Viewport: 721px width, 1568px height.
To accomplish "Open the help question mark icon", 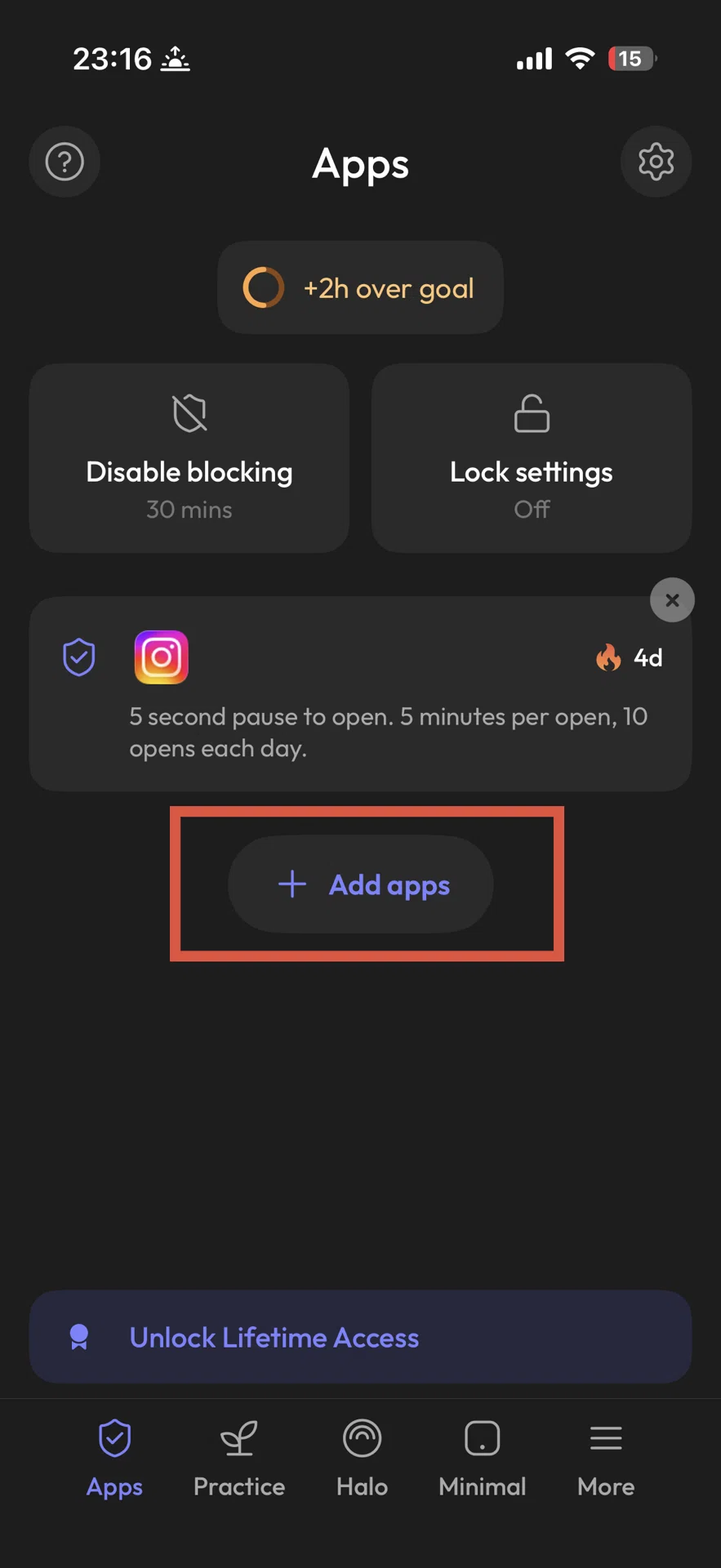I will click(x=65, y=162).
